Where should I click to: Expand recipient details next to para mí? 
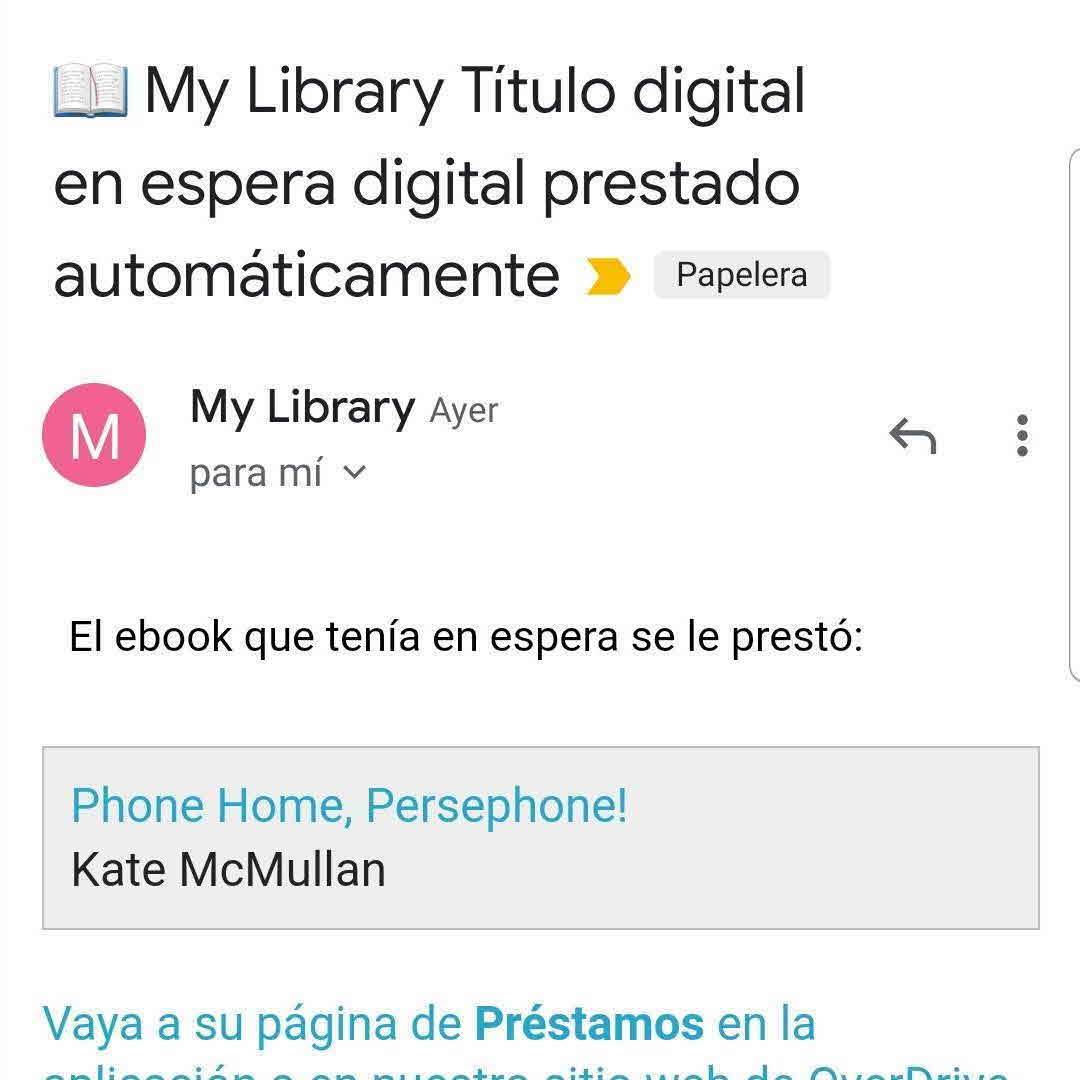coord(354,473)
